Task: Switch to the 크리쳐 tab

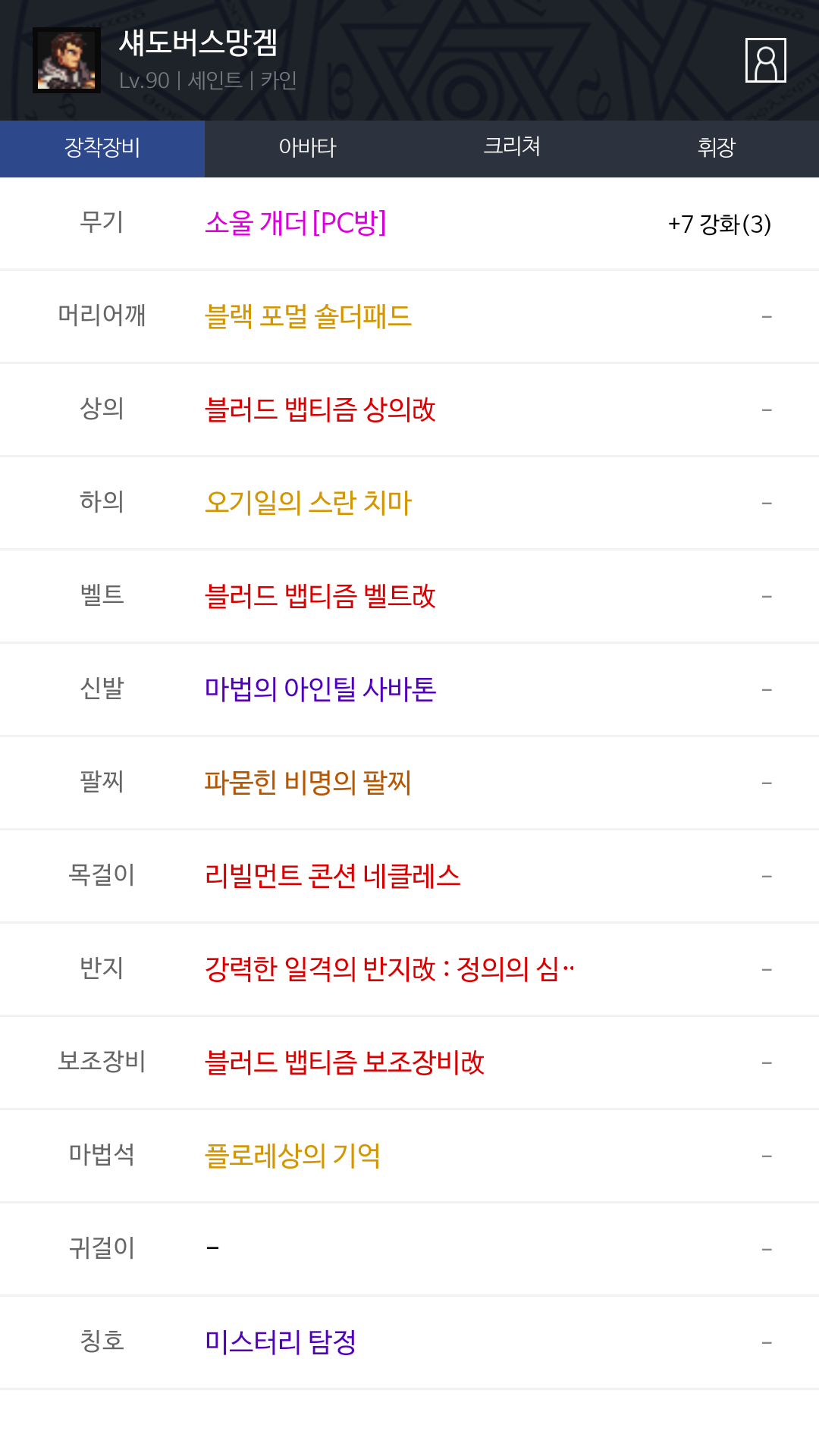Action: click(x=512, y=148)
